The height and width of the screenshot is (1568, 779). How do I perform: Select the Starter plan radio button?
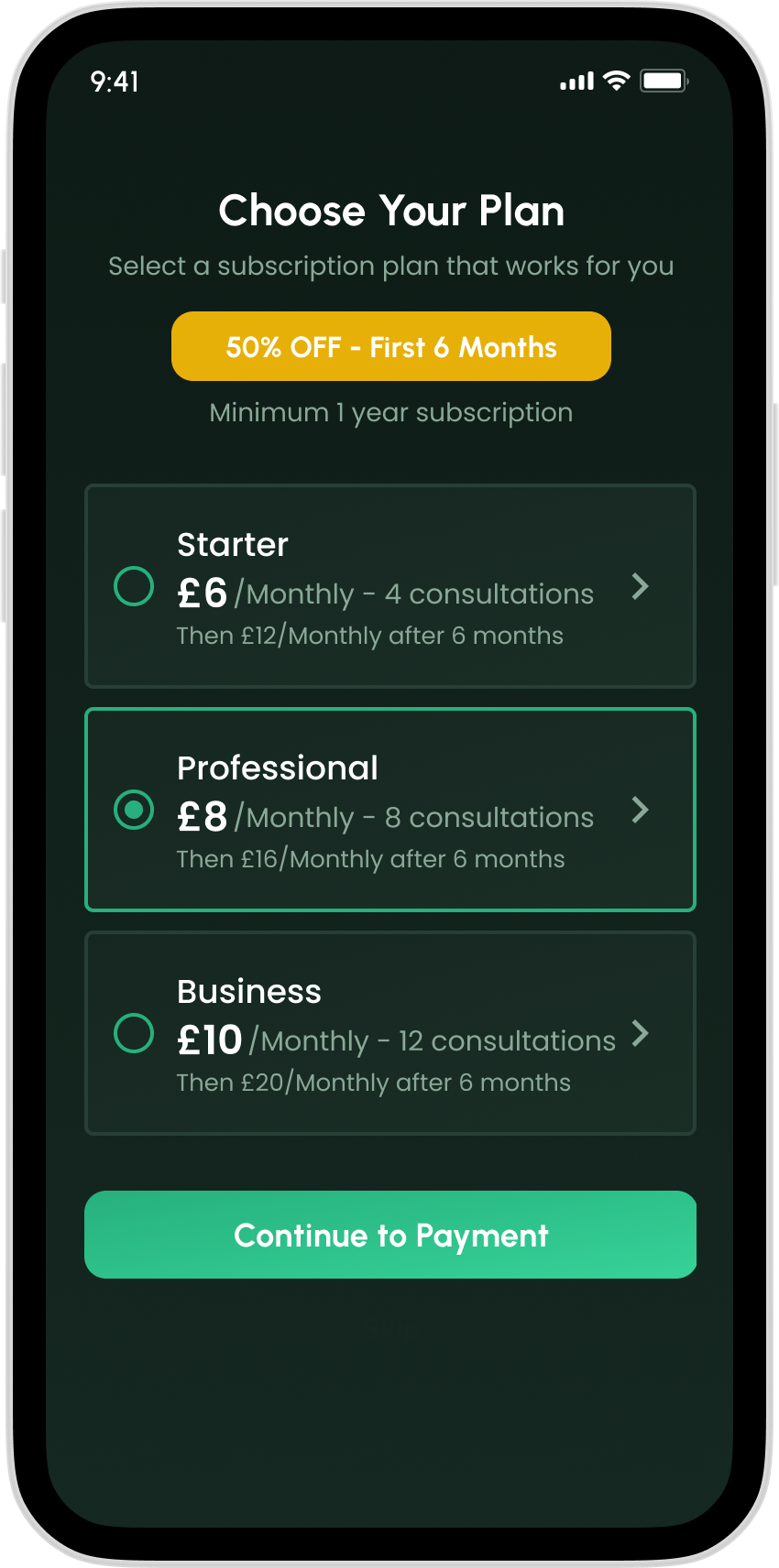(x=134, y=586)
